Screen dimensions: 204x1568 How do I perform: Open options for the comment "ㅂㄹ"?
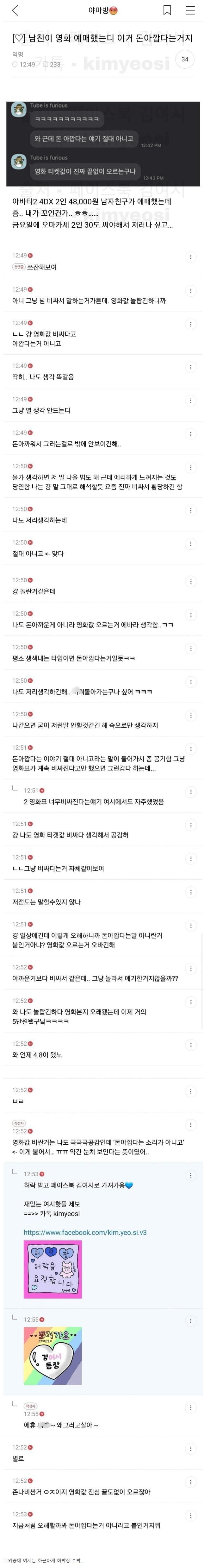pos(191,1091)
